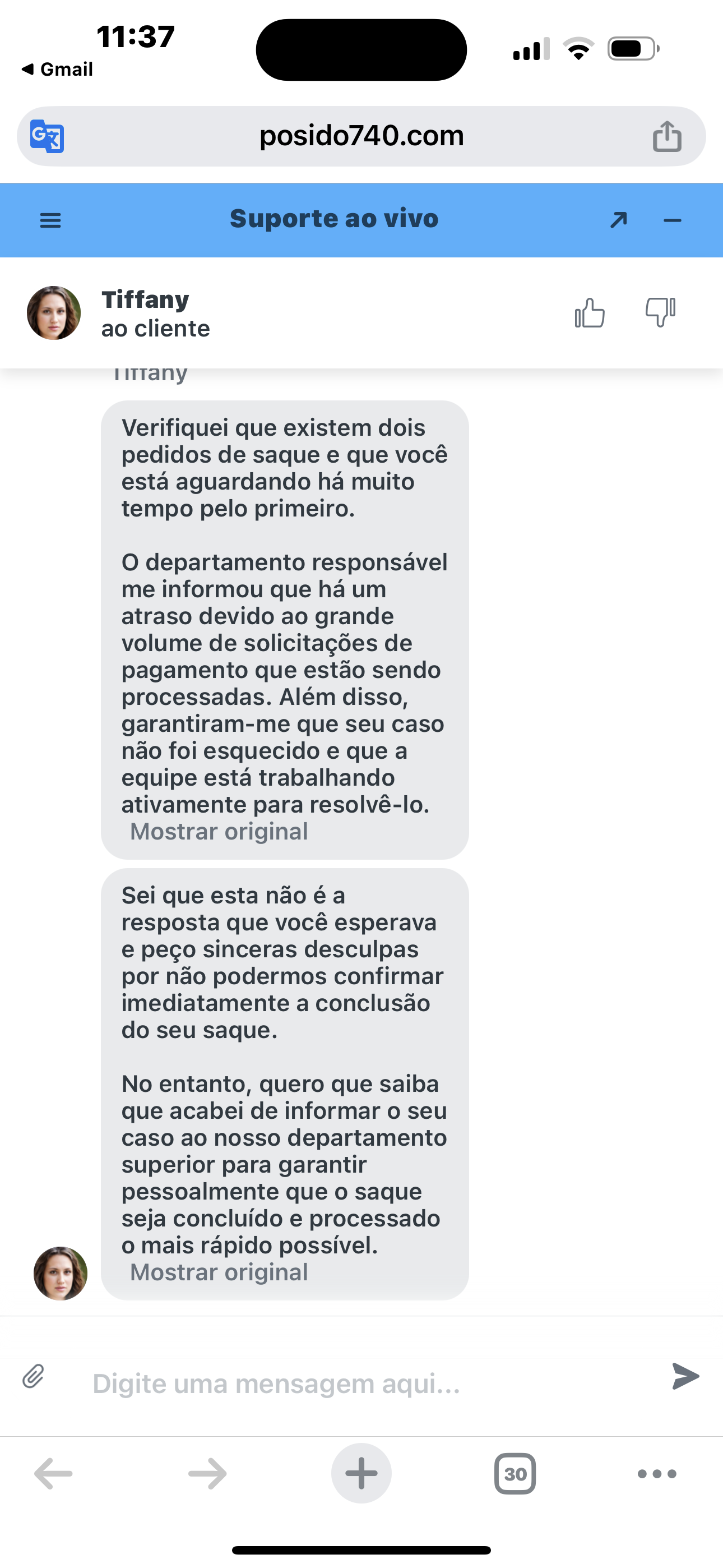The image size is (723, 1568).
Task: Open the chat hamburger menu
Action: point(50,220)
